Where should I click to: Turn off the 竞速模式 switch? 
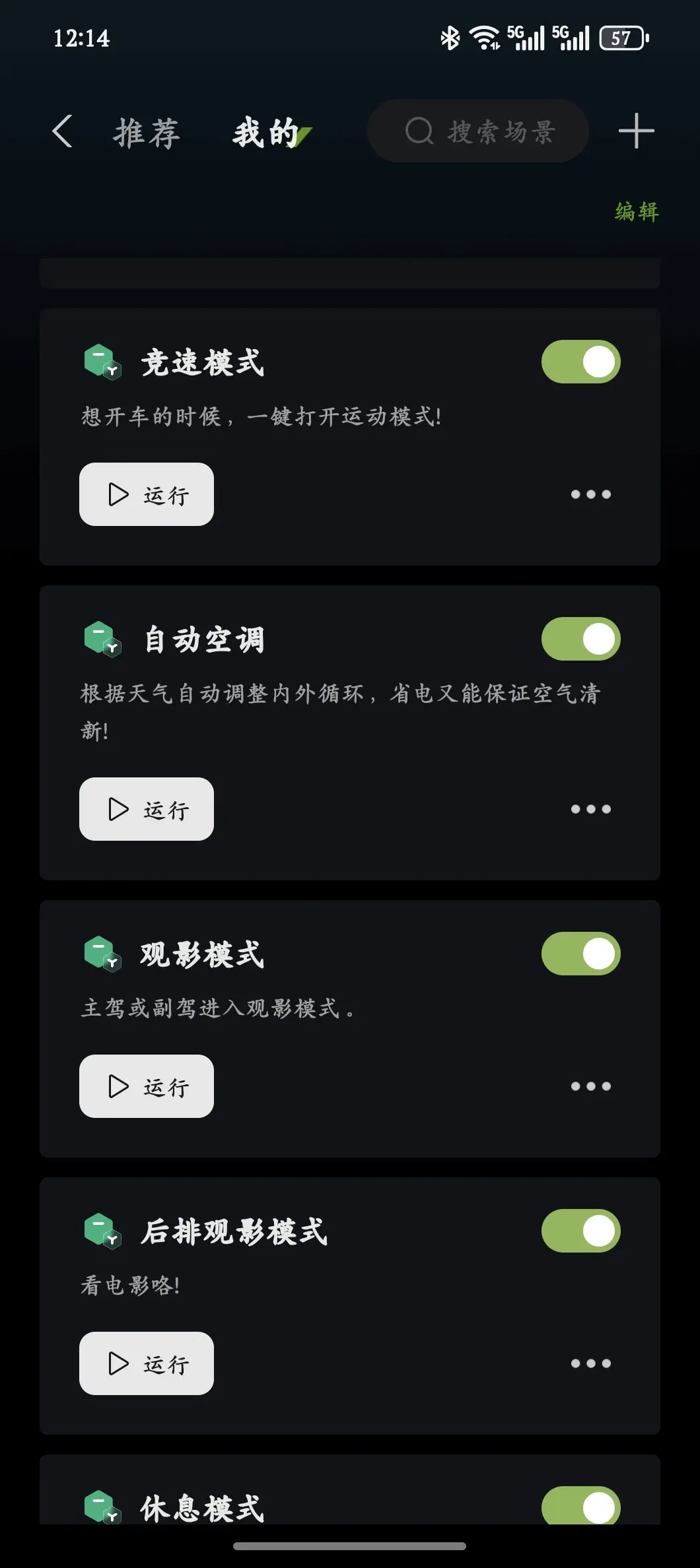(x=581, y=362)
